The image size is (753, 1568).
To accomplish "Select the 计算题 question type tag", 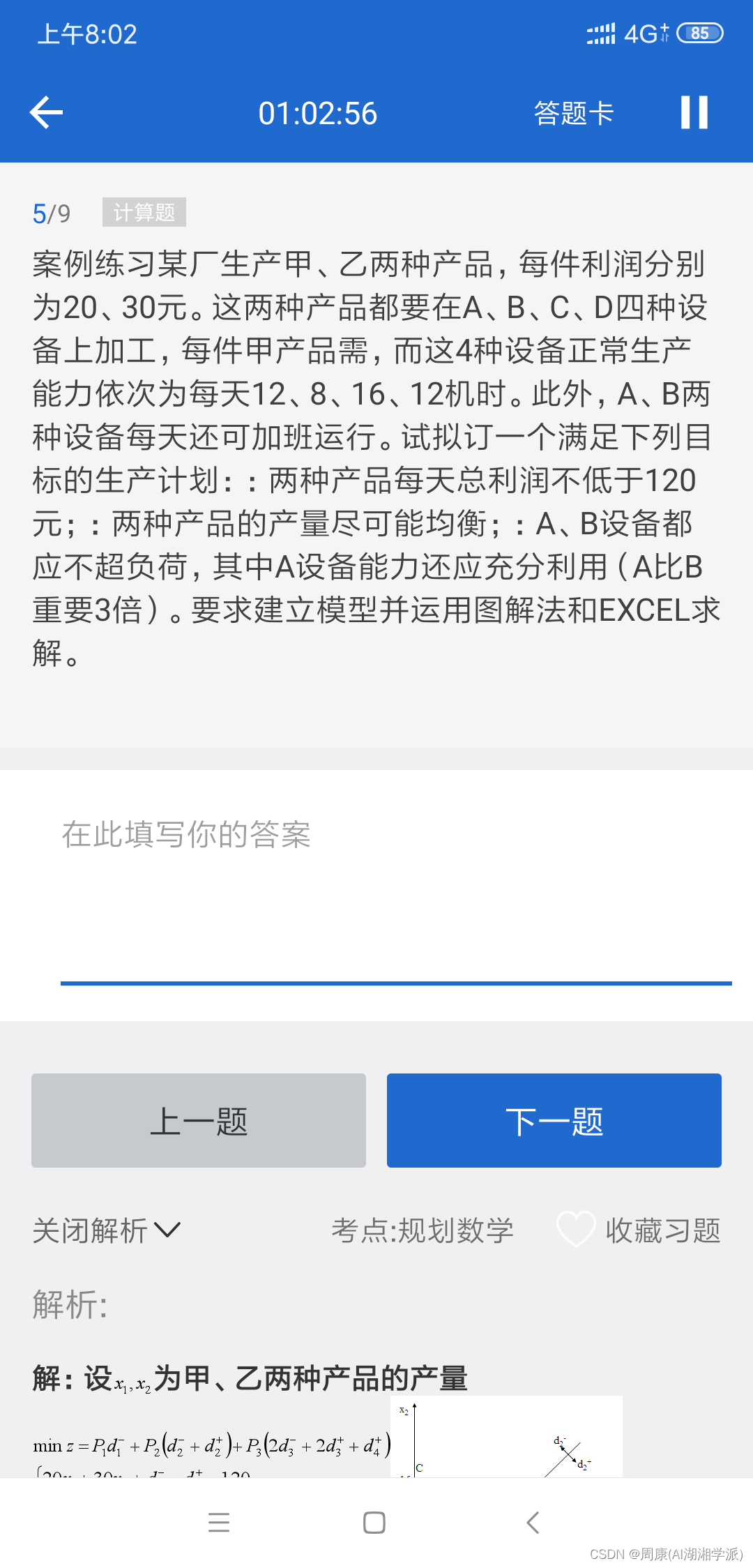I will [144, 213].
